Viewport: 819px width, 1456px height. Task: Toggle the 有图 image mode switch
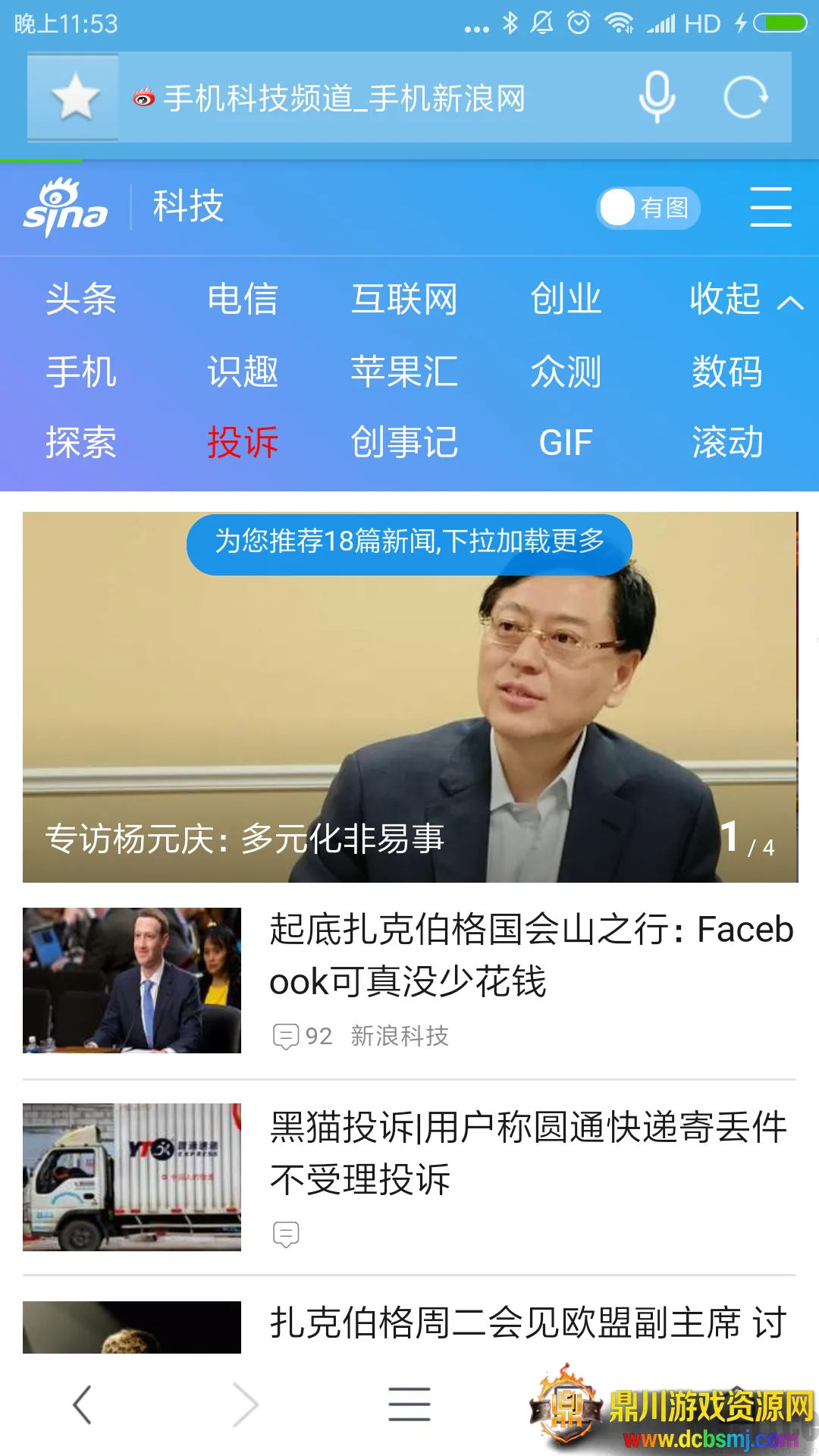pyautogui.click(x=647, y=208)
